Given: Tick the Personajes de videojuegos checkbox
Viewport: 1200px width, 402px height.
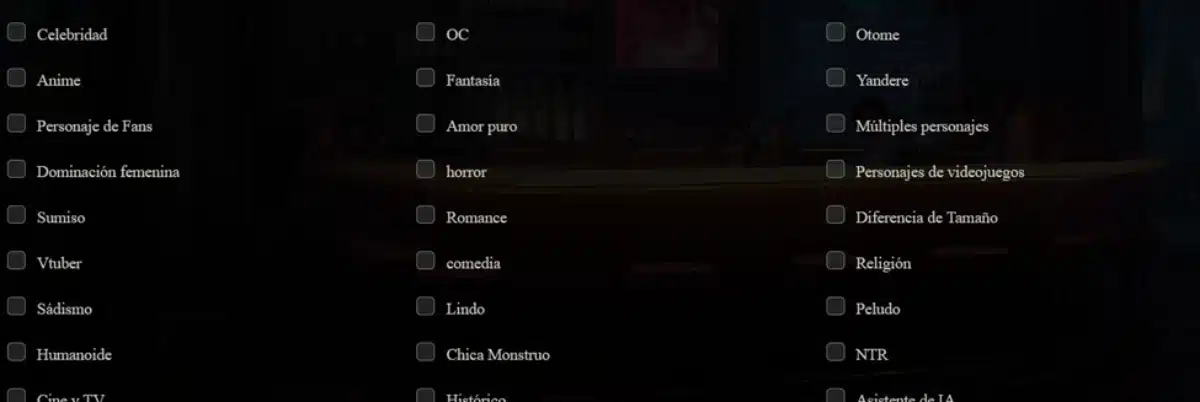Looking at the screenshot, I should tap(836, 170).
